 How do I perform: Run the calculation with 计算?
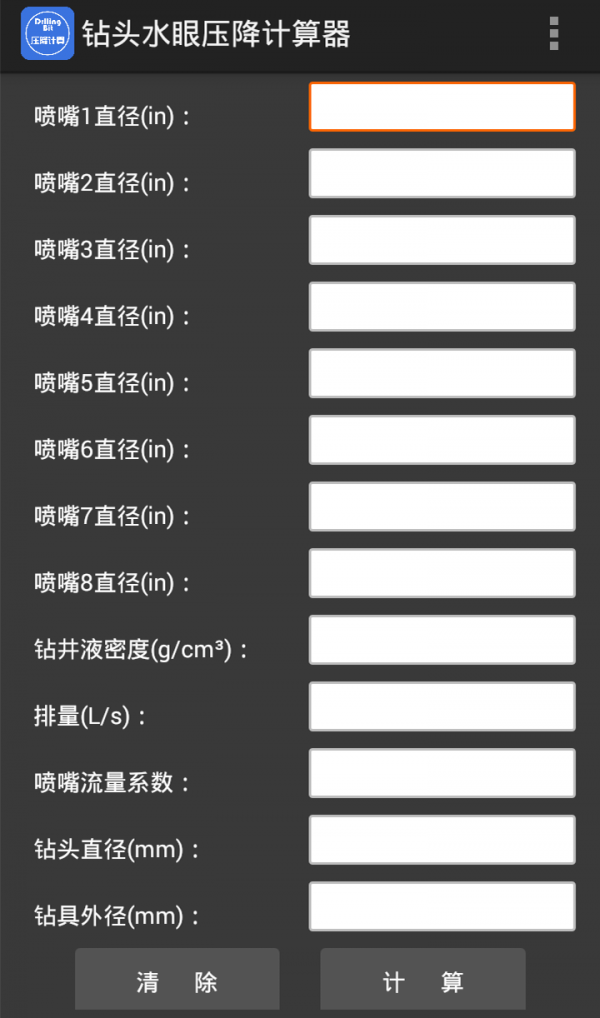point(423,981)
